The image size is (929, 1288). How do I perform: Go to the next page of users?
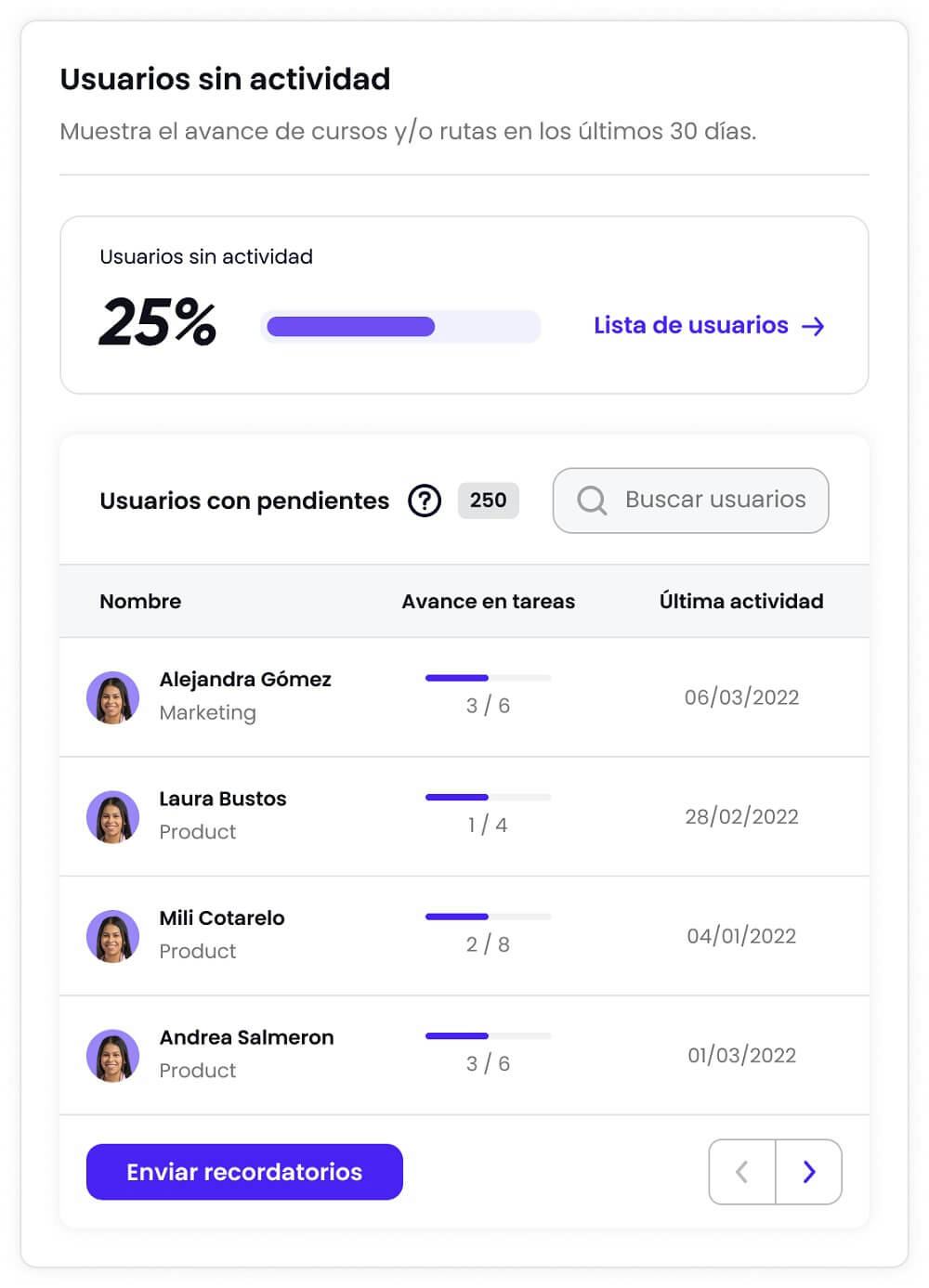pos(809,1172)
